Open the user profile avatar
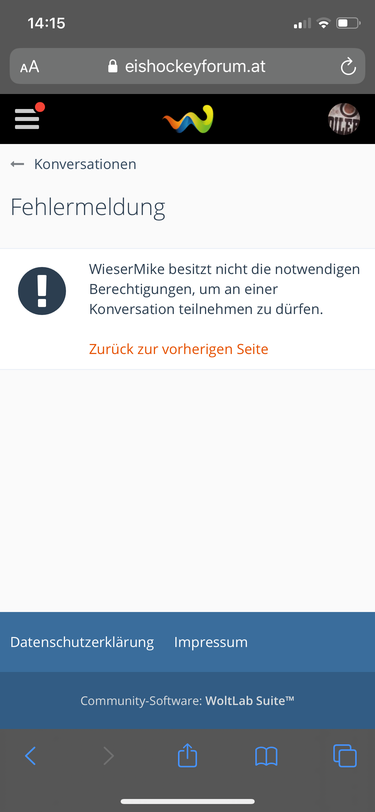 pos(344,119)
